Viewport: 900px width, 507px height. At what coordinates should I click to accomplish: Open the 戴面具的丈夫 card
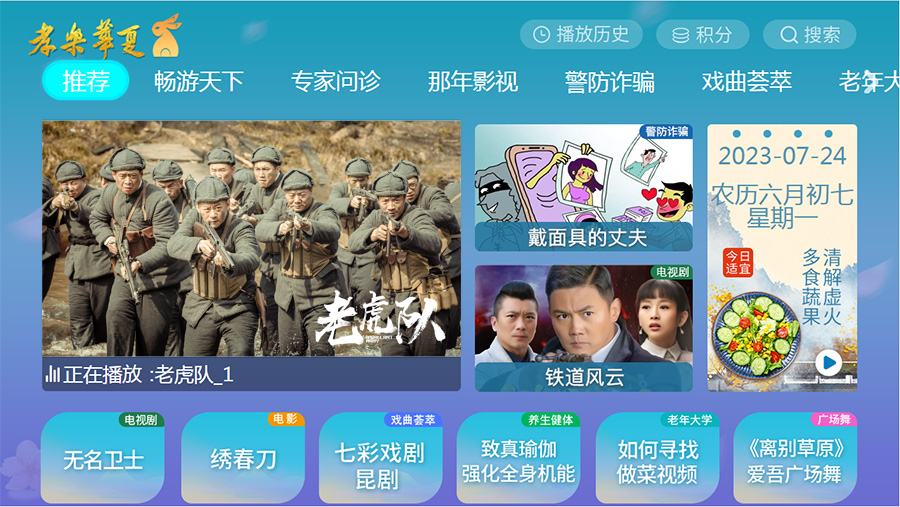click(x=583, y=187)
